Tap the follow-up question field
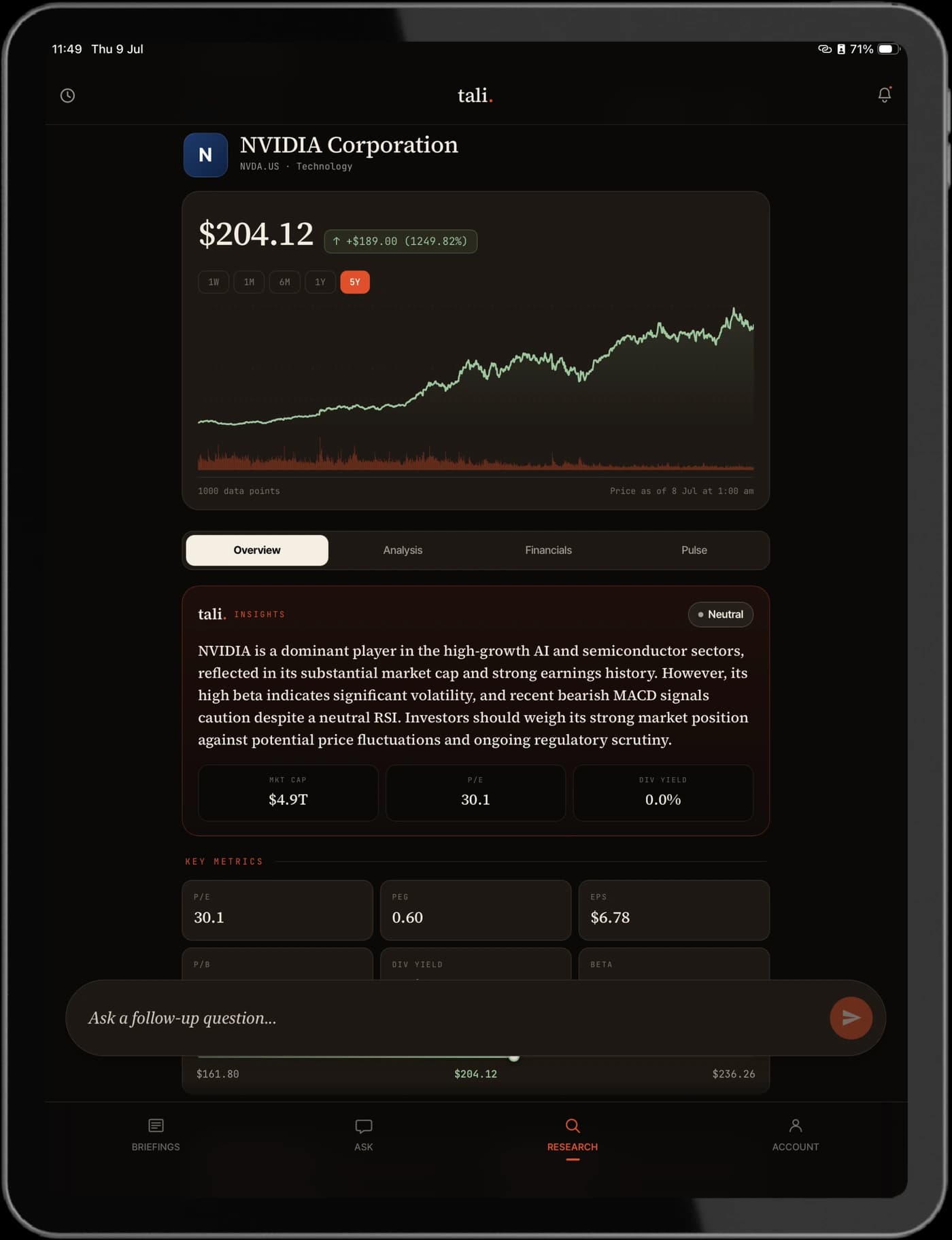952x1240 pixels. click(449, 1018)
